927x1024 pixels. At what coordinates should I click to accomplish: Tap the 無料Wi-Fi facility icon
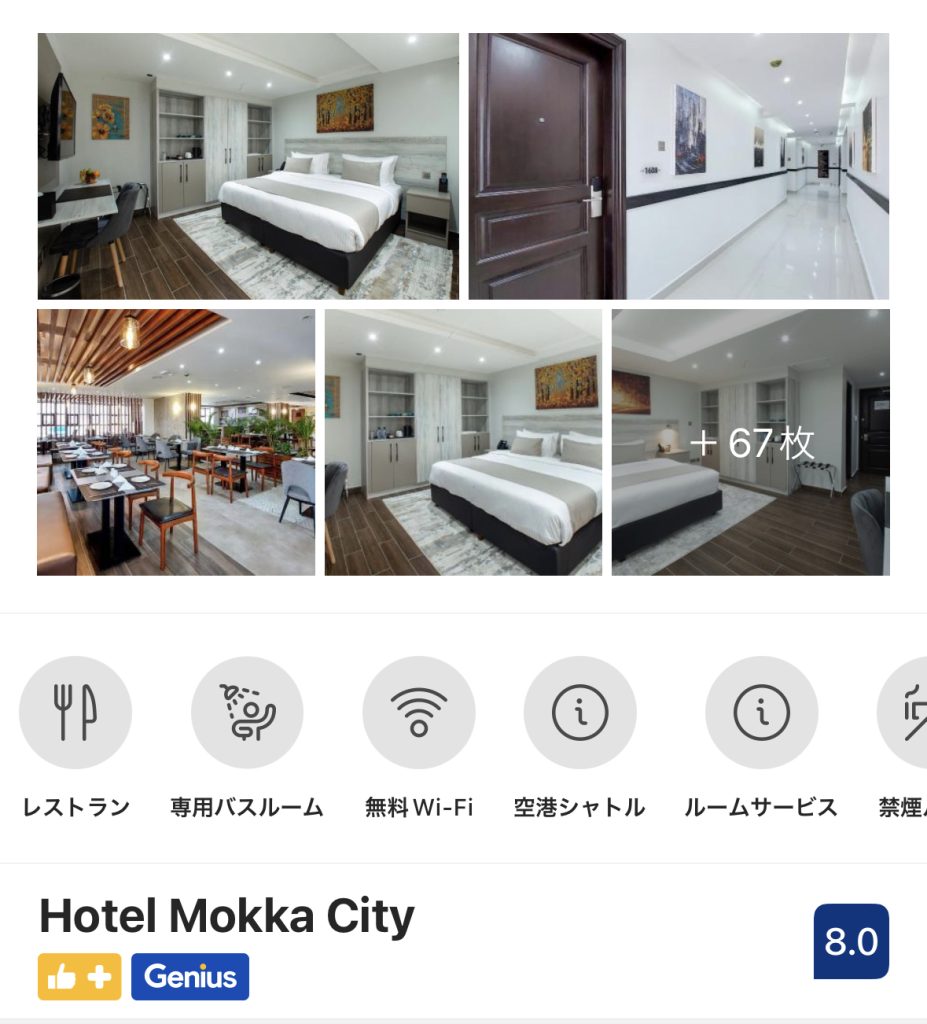pos(419,712)
